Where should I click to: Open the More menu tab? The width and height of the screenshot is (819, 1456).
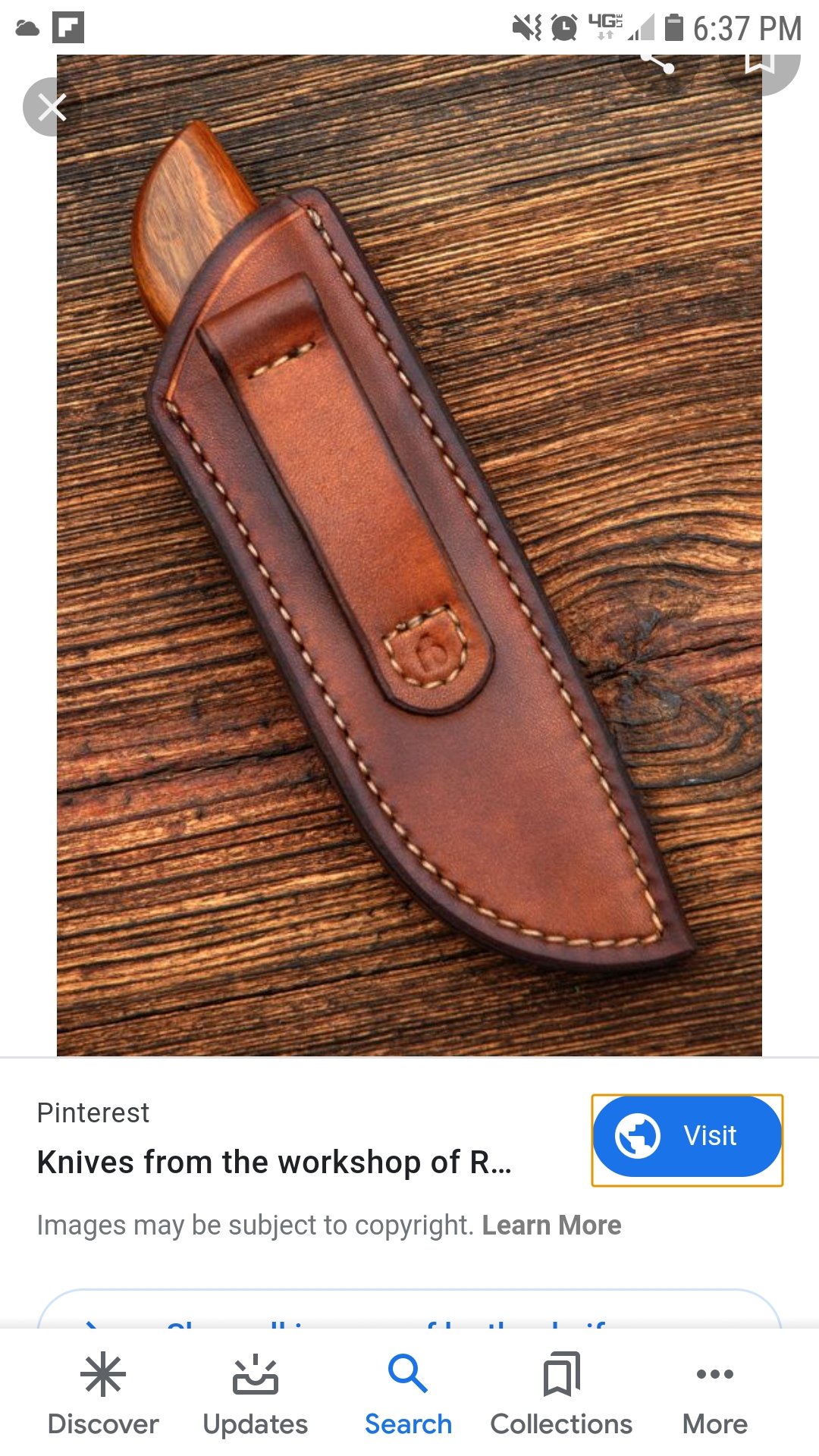(715, 1394)
